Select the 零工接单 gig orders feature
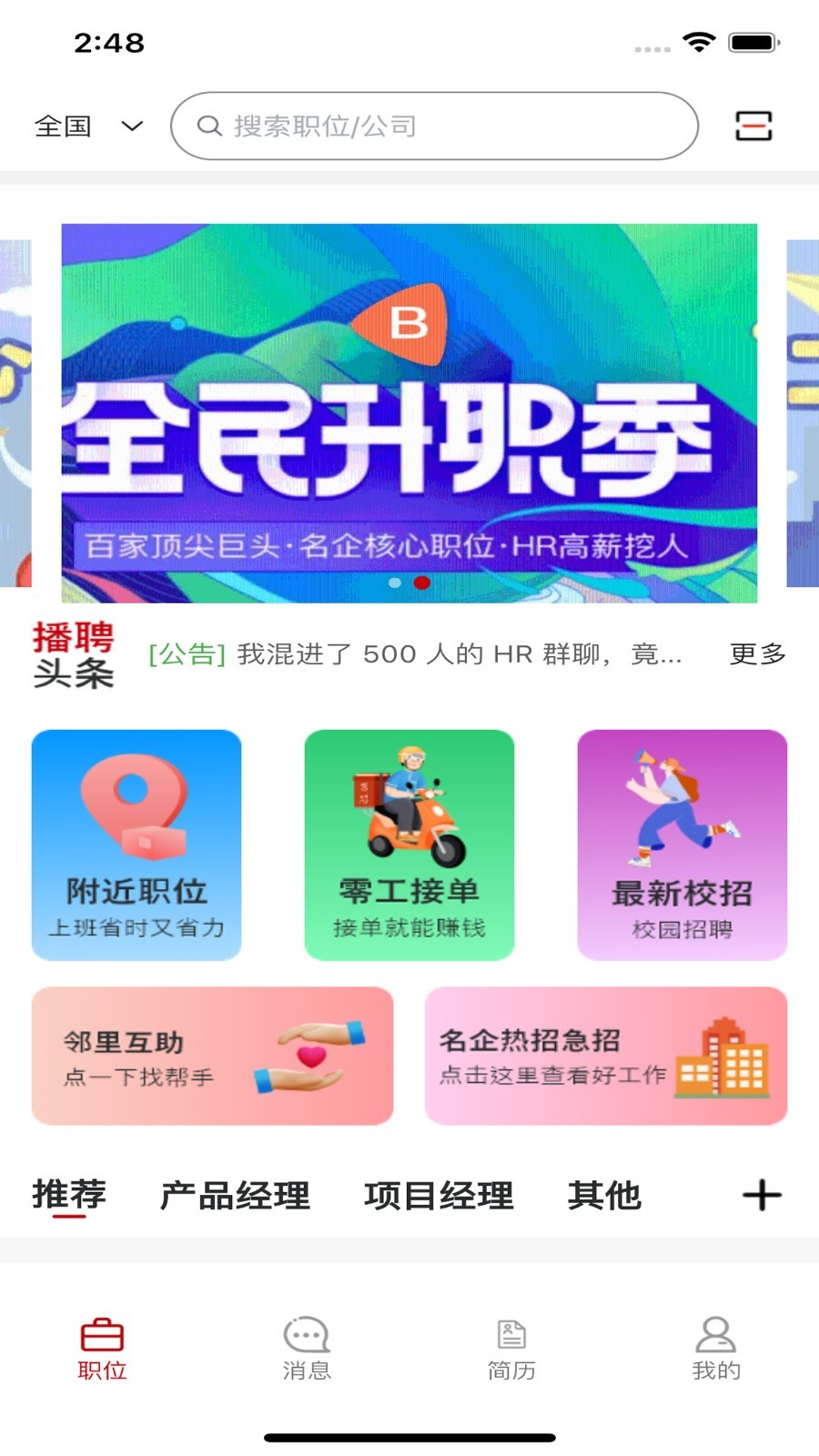The width and height of the screenshot is (819, 1456). (x=409, y=844)
